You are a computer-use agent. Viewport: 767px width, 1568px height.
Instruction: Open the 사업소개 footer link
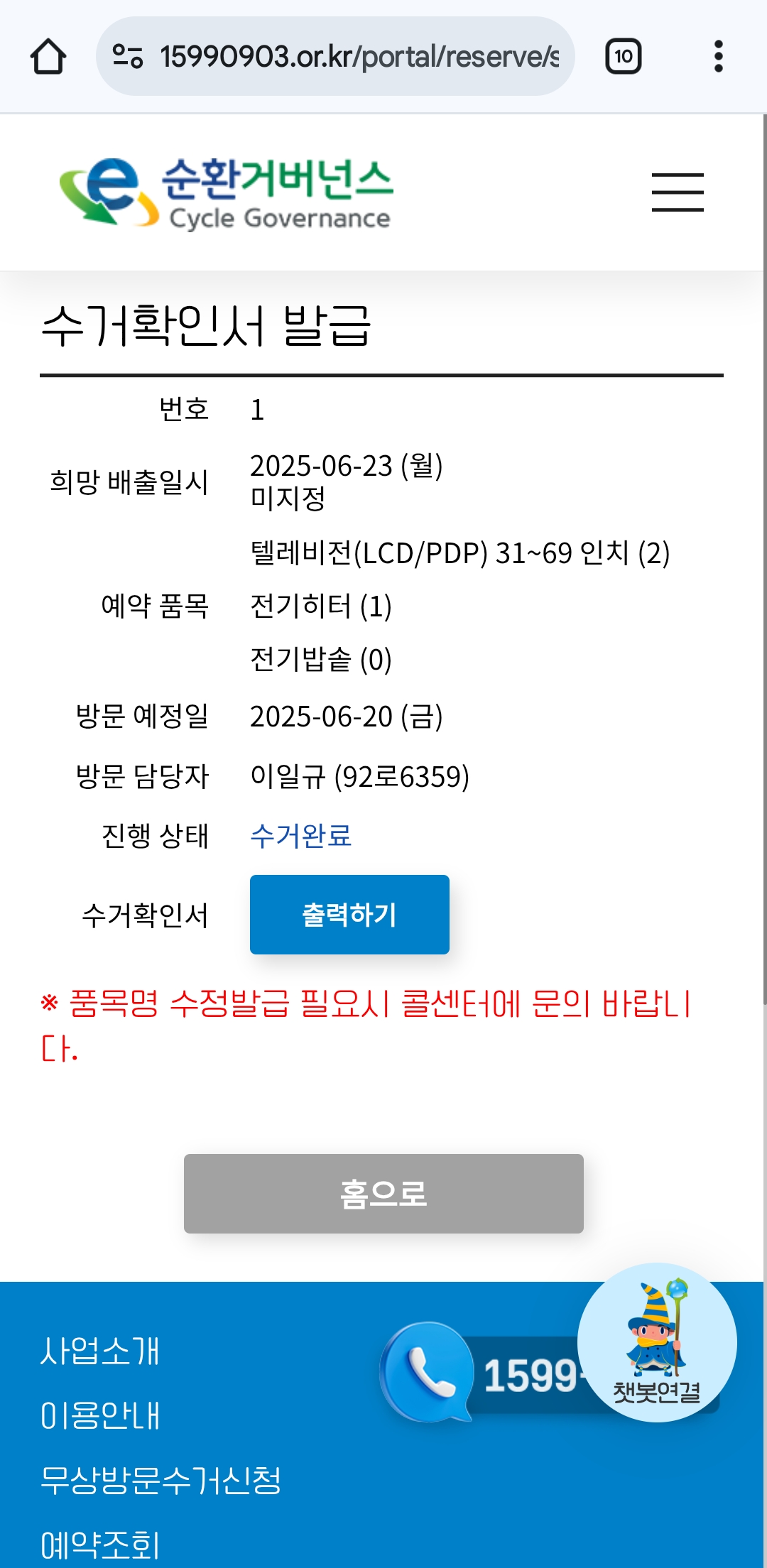click(100, 1351)
